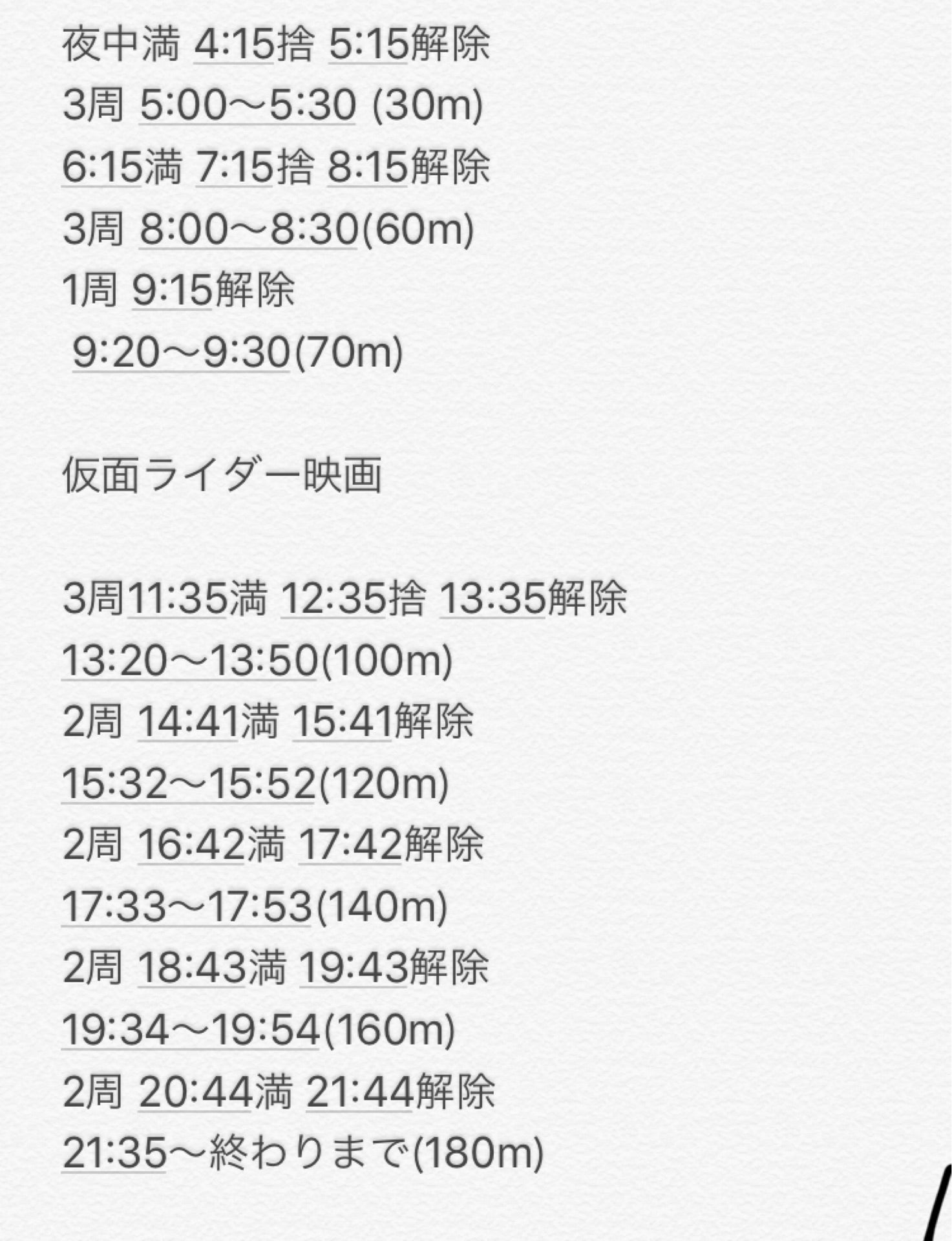Open the underlined 6:15 time link

[101, 167]
